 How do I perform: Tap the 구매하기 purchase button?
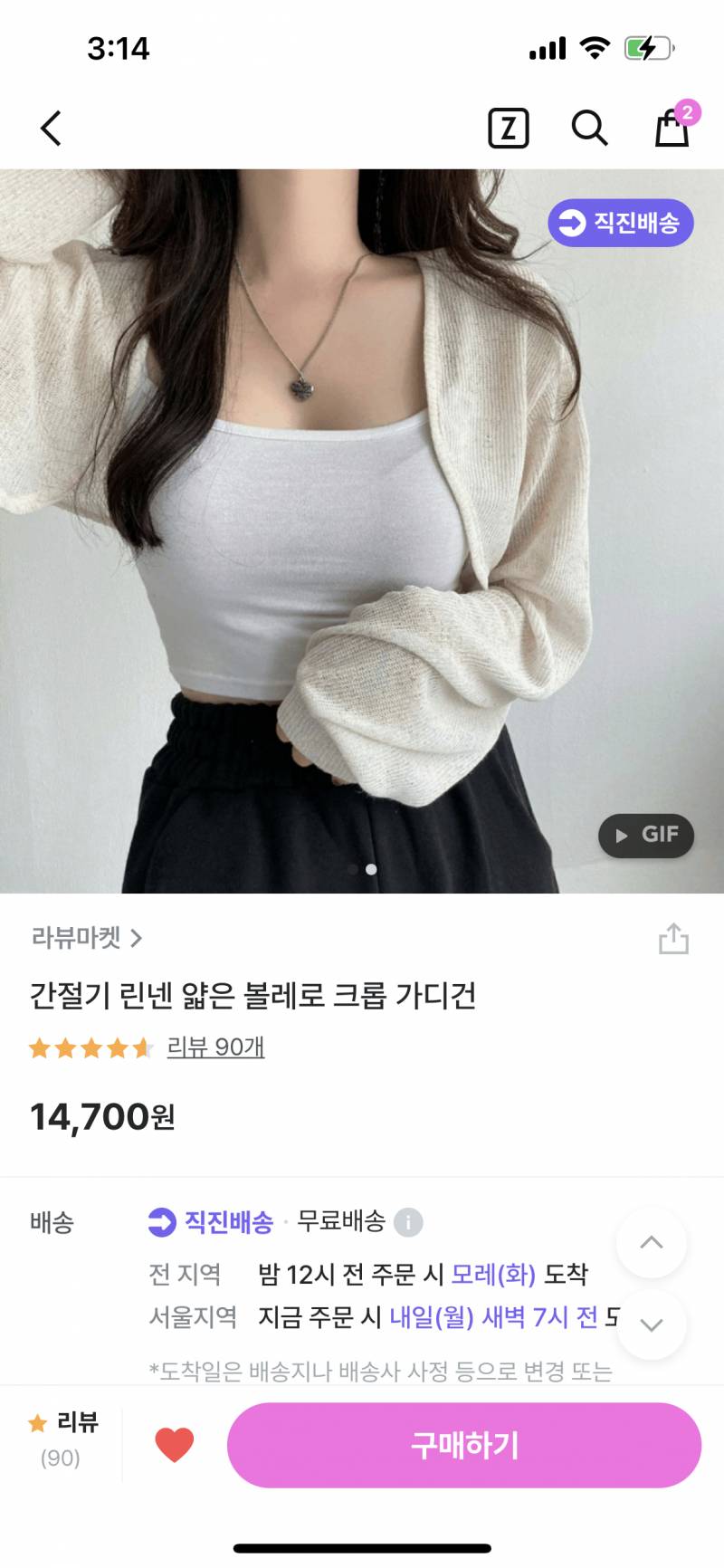tap(464, 1445)
